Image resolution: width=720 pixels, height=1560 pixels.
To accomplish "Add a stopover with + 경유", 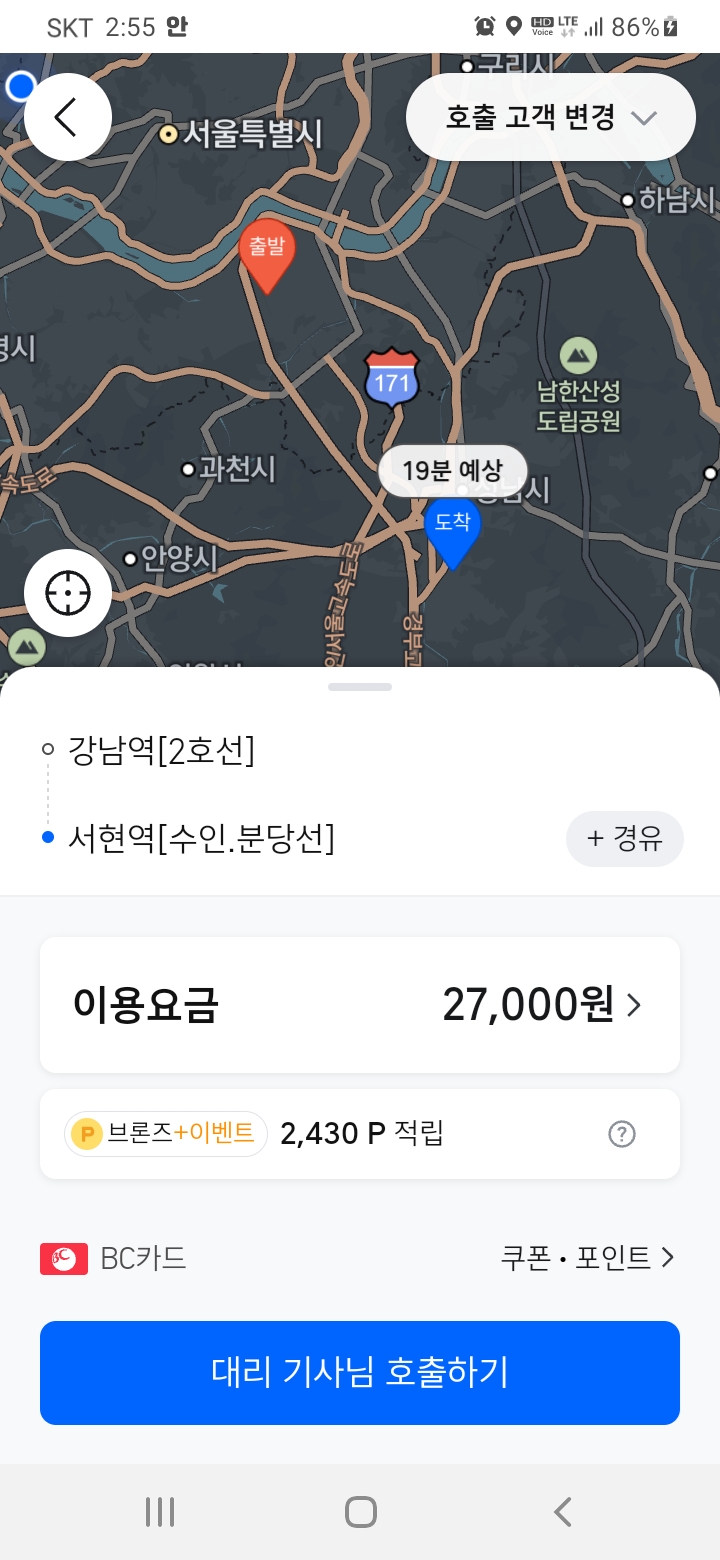I will click(624, 838).
